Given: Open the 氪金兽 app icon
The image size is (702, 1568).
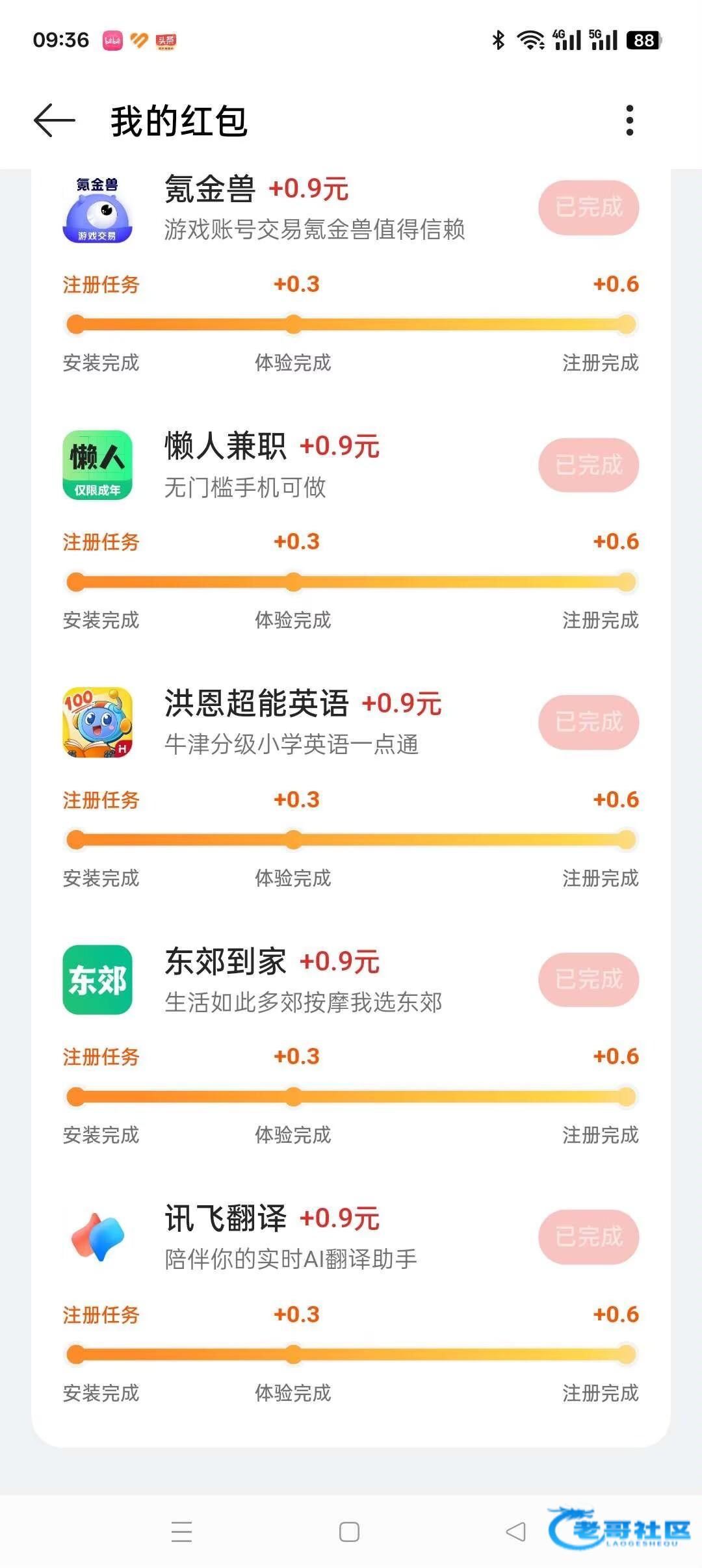Looking at the screenshot, I should pos(97,210).
